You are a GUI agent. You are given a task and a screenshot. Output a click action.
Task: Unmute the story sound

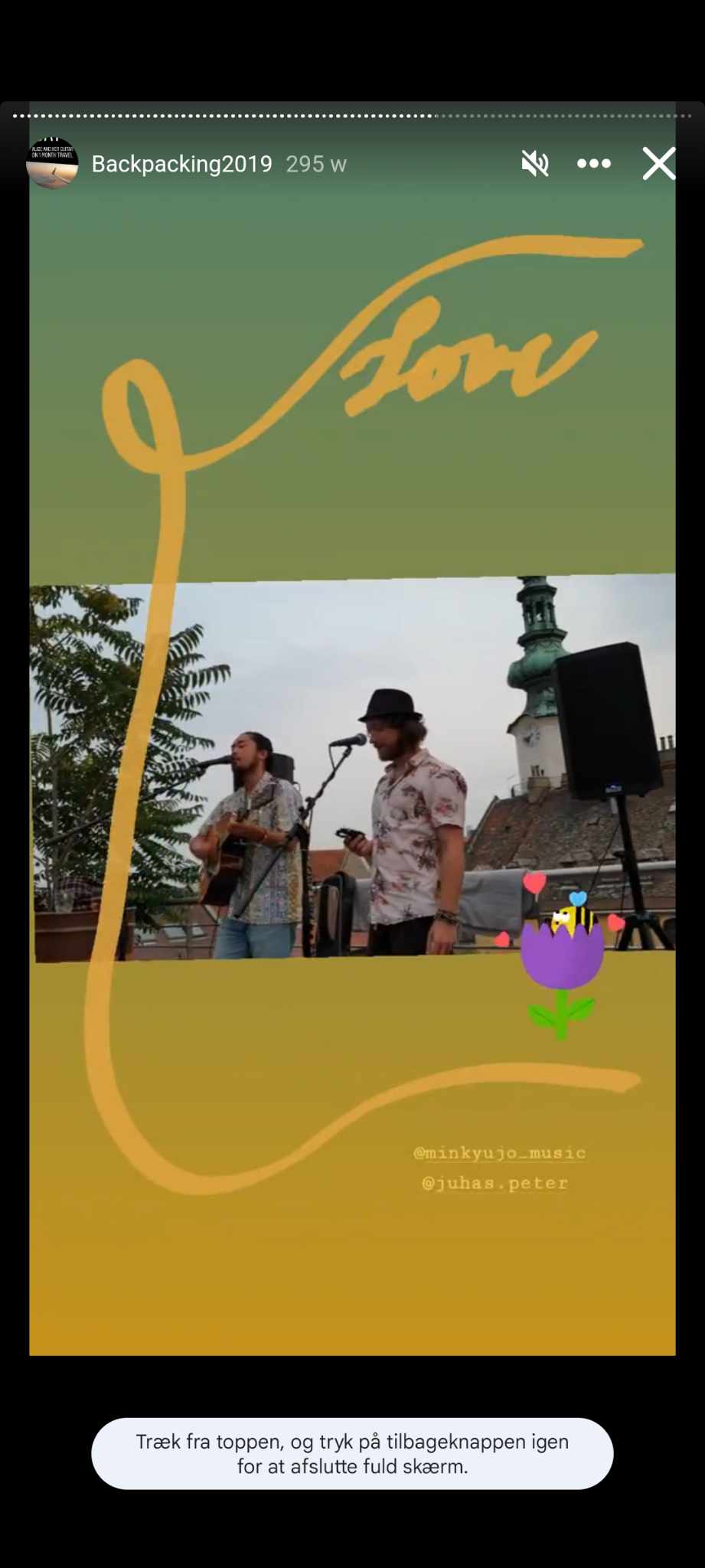(x=535, y=163)
